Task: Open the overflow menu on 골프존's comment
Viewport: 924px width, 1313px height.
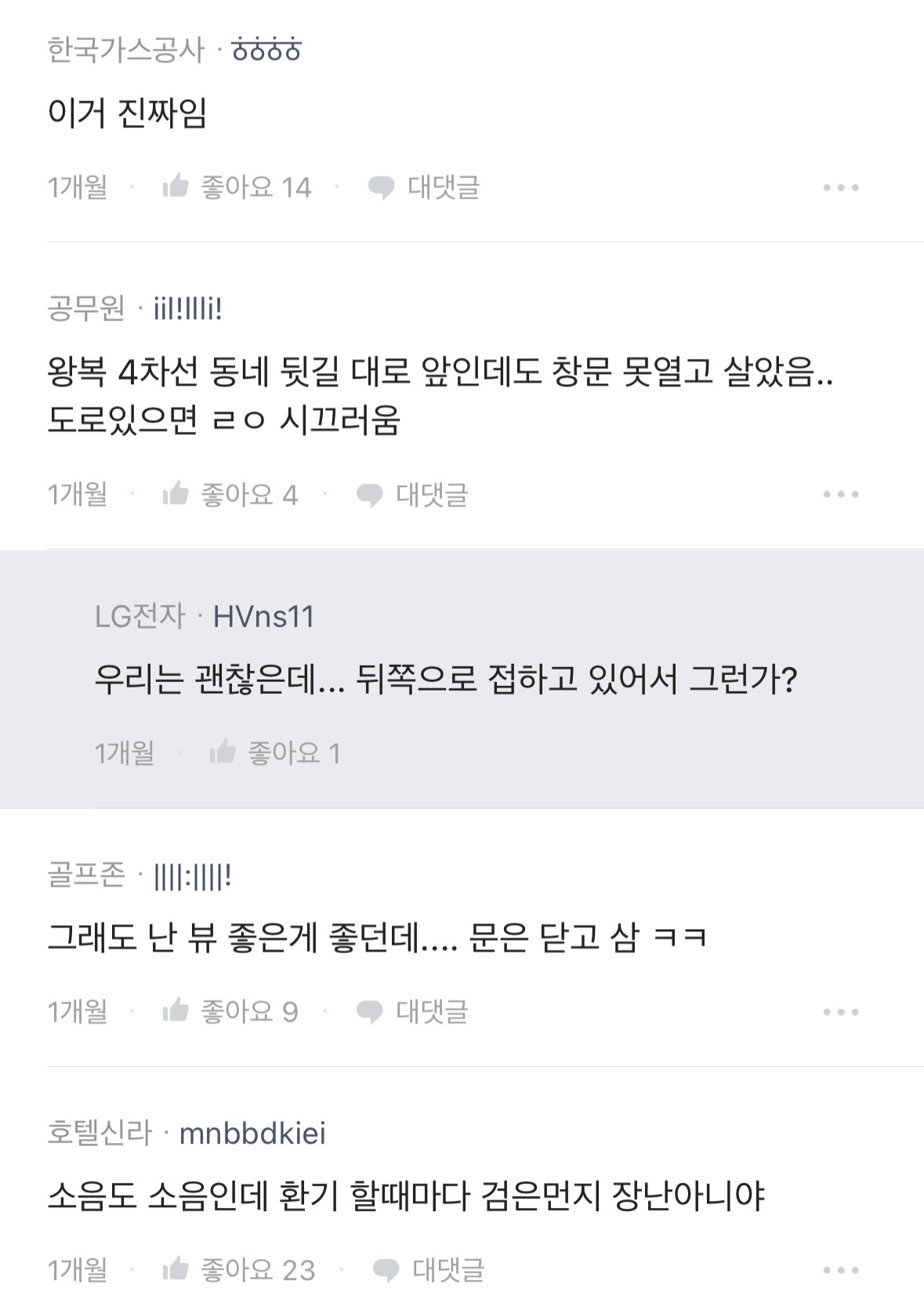Action: 839,1012
